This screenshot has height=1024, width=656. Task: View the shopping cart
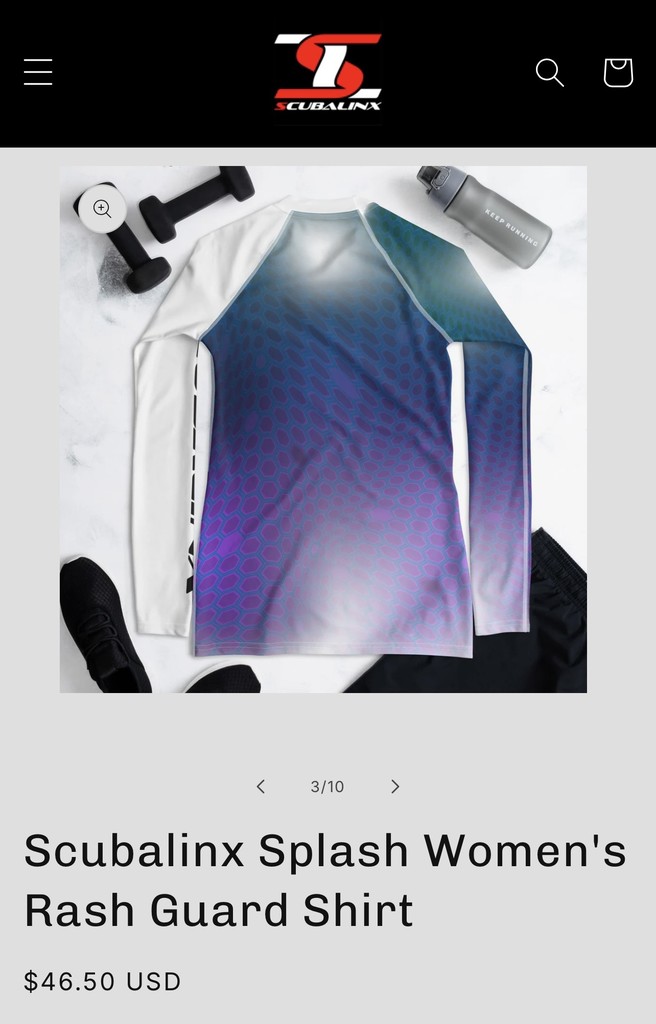point(618,72)
